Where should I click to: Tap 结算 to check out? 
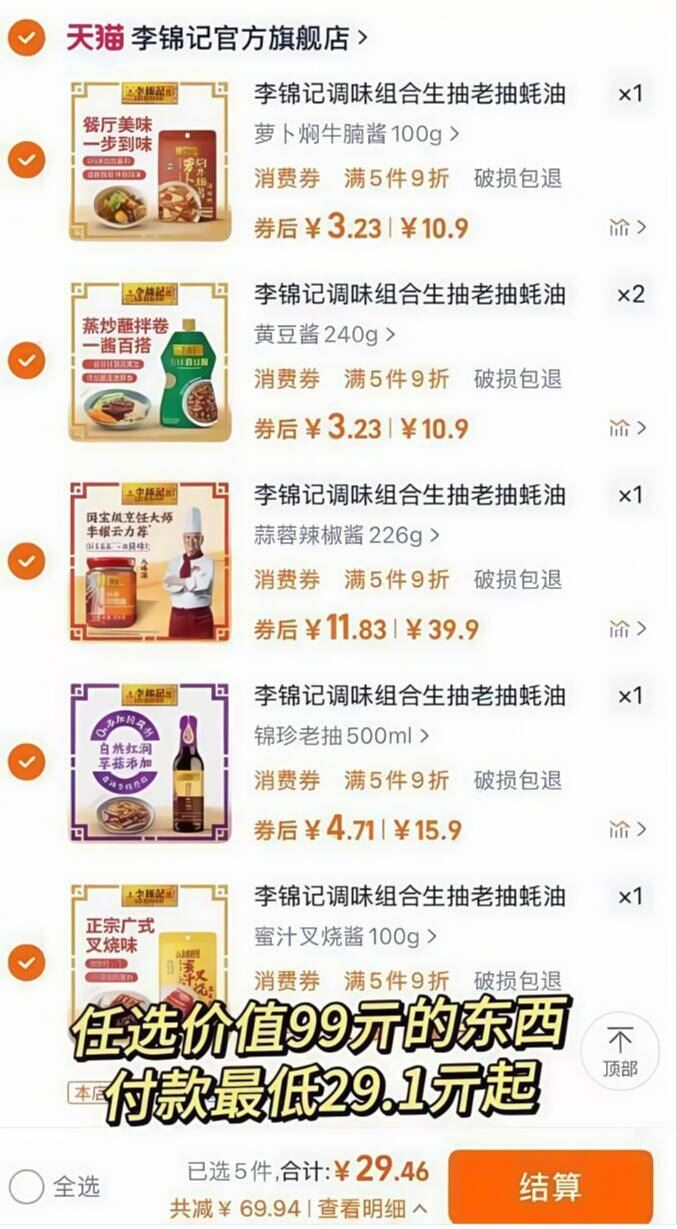coord(550,1187)
